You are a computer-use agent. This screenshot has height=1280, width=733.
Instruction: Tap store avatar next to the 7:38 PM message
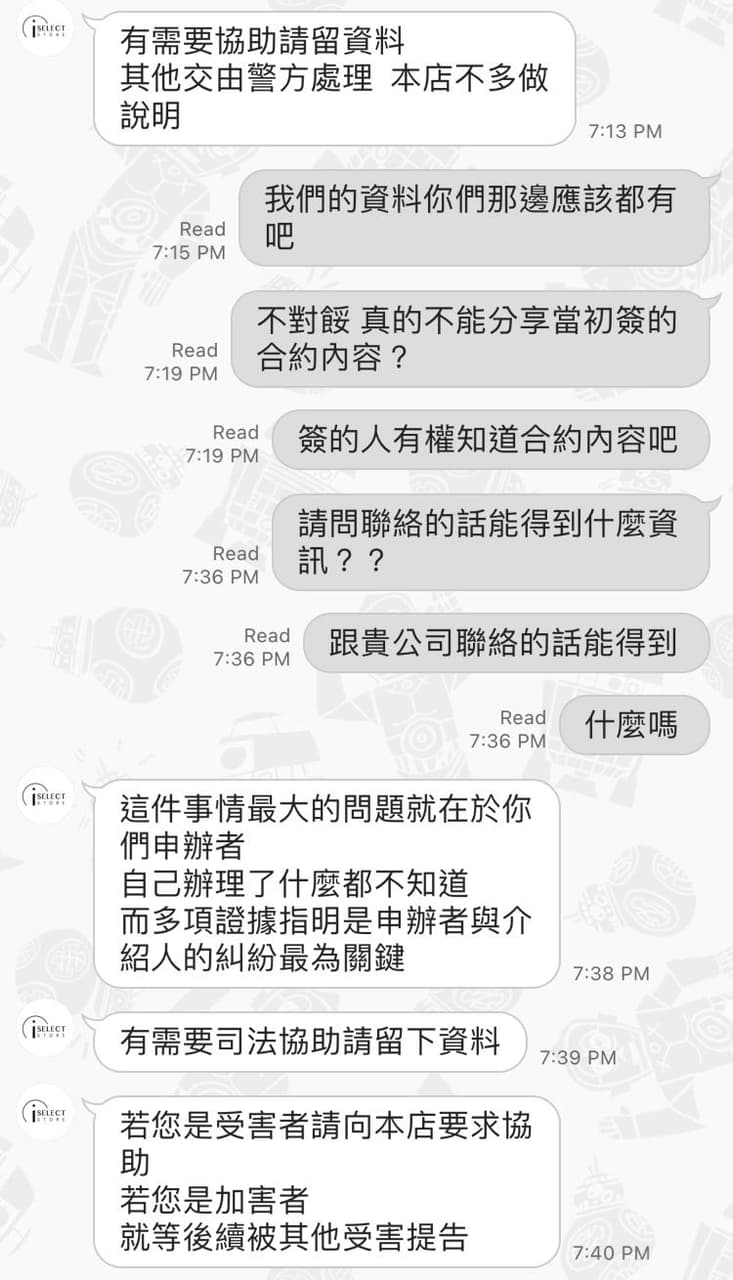point(45,795)
